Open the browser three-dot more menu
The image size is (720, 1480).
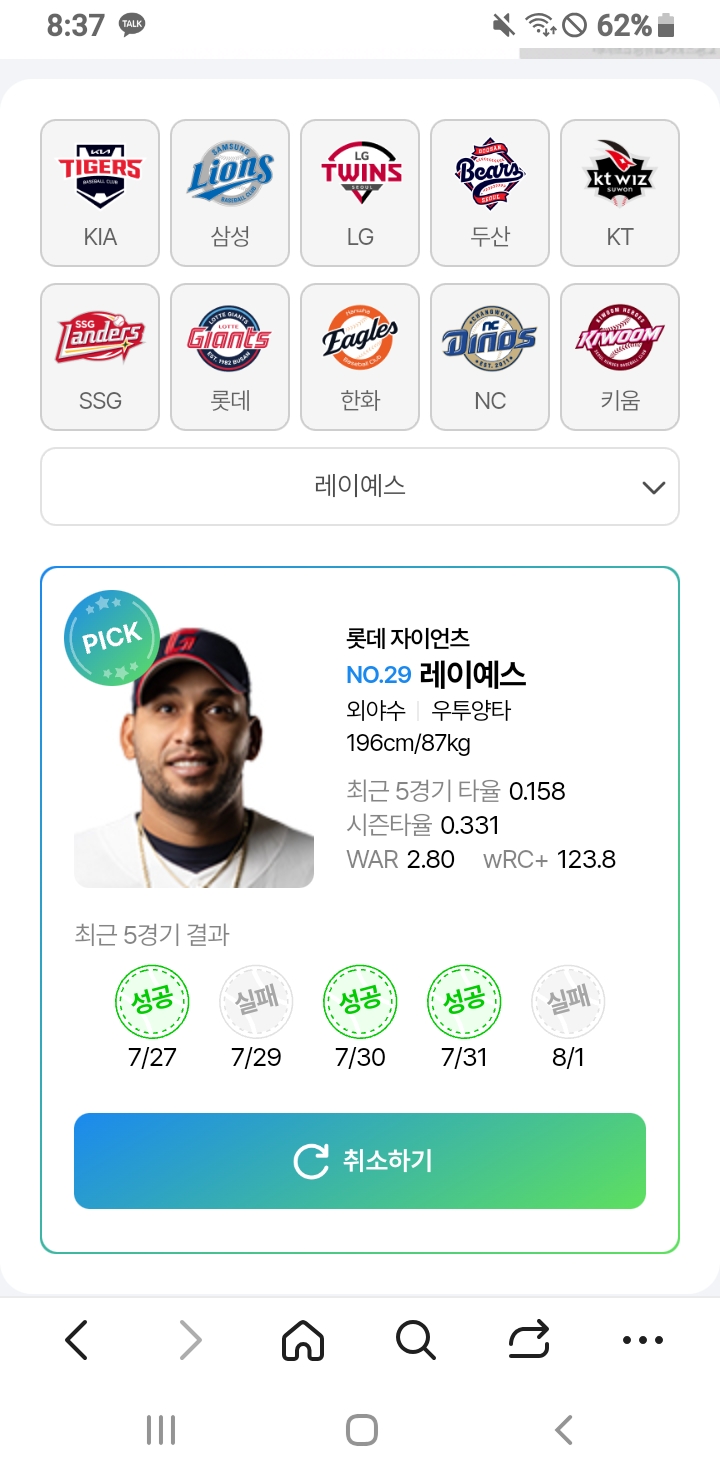(x=642, y=1340)
